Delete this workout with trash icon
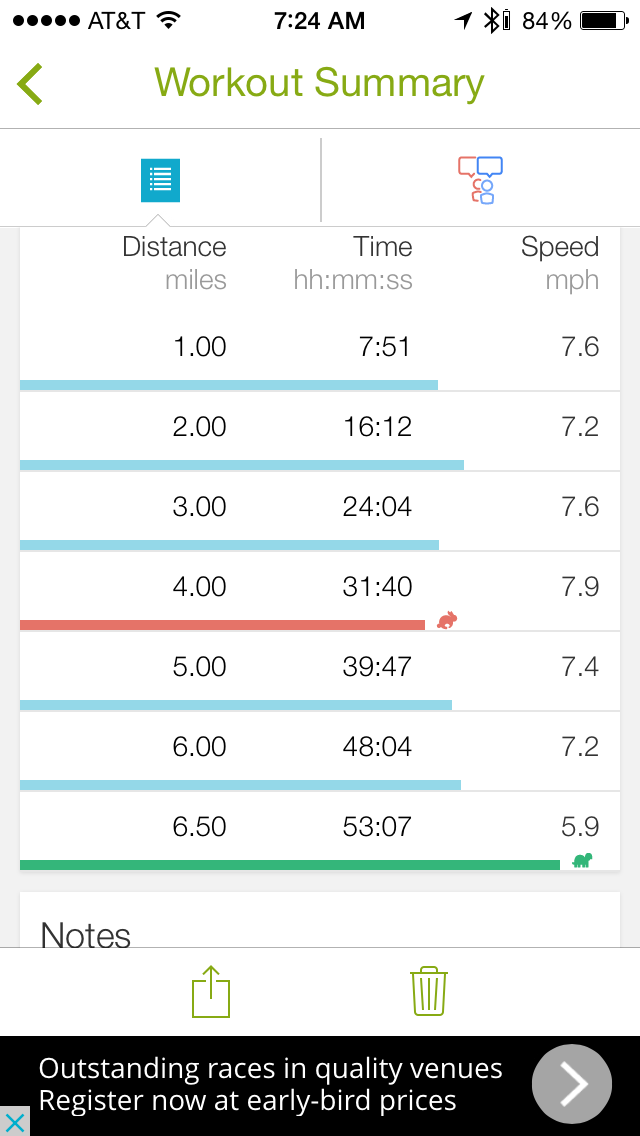This screenshot has width=640, height=1136. click(428, 991)
